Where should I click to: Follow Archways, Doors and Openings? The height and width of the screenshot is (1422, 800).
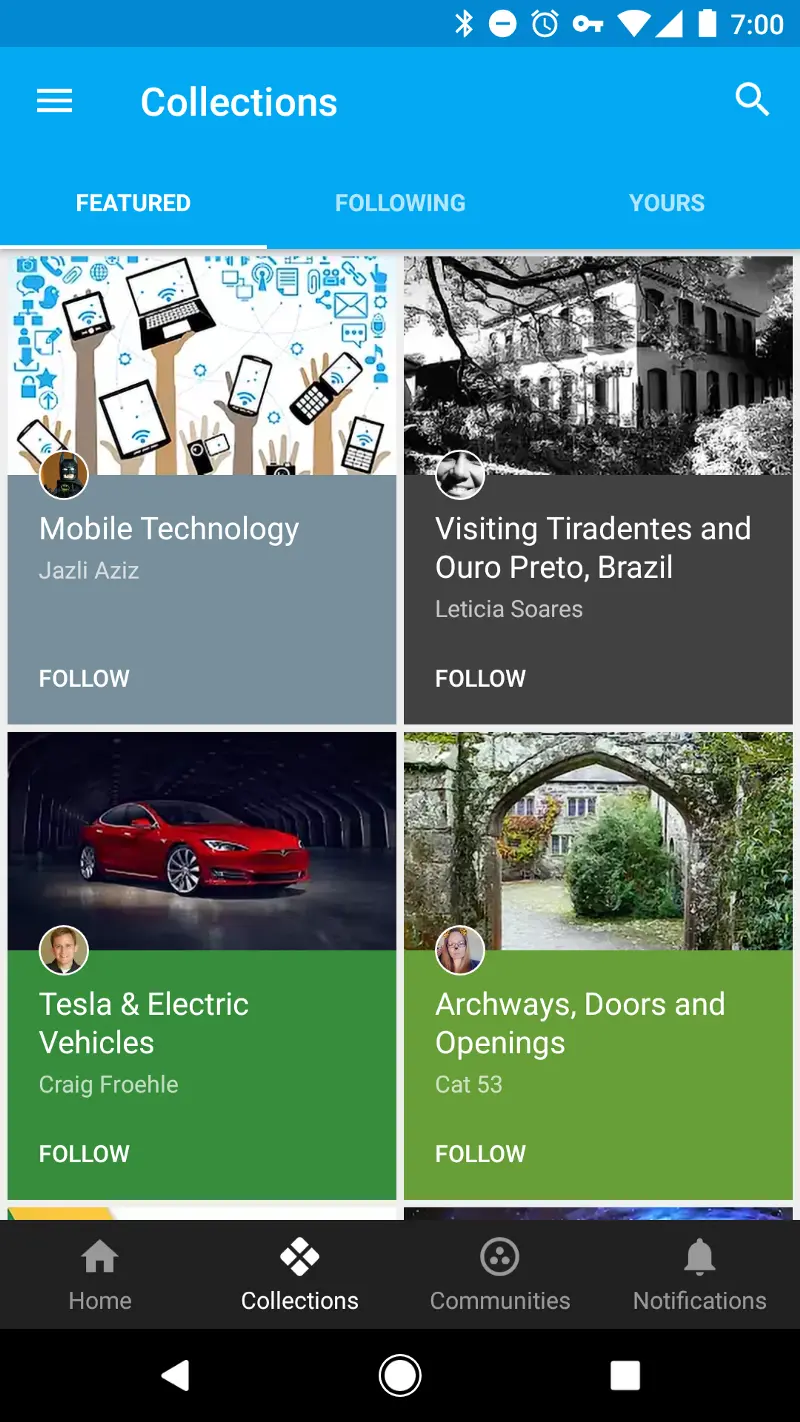pos(480,1153)
